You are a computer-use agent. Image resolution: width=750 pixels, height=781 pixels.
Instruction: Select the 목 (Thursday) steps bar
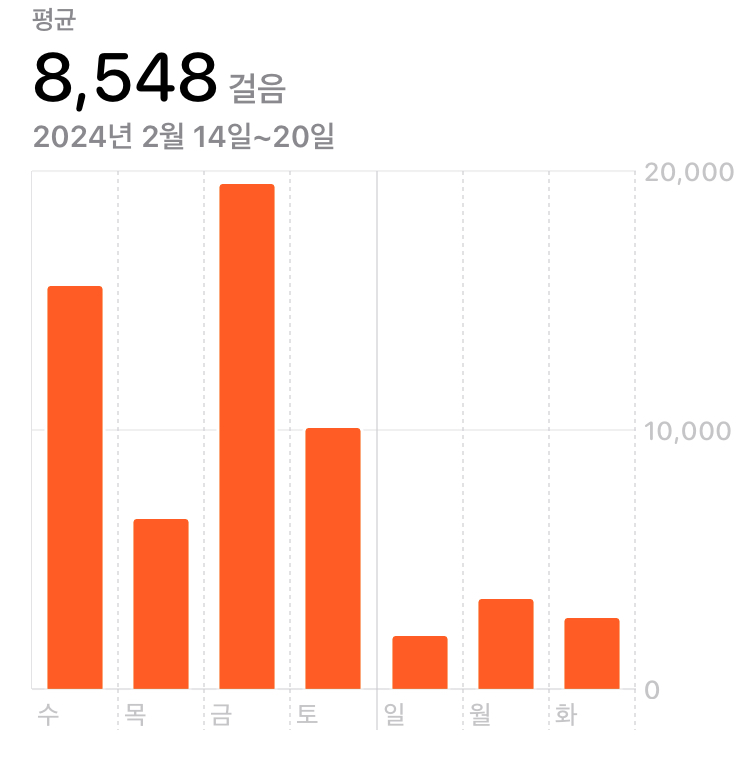[161, 604]
